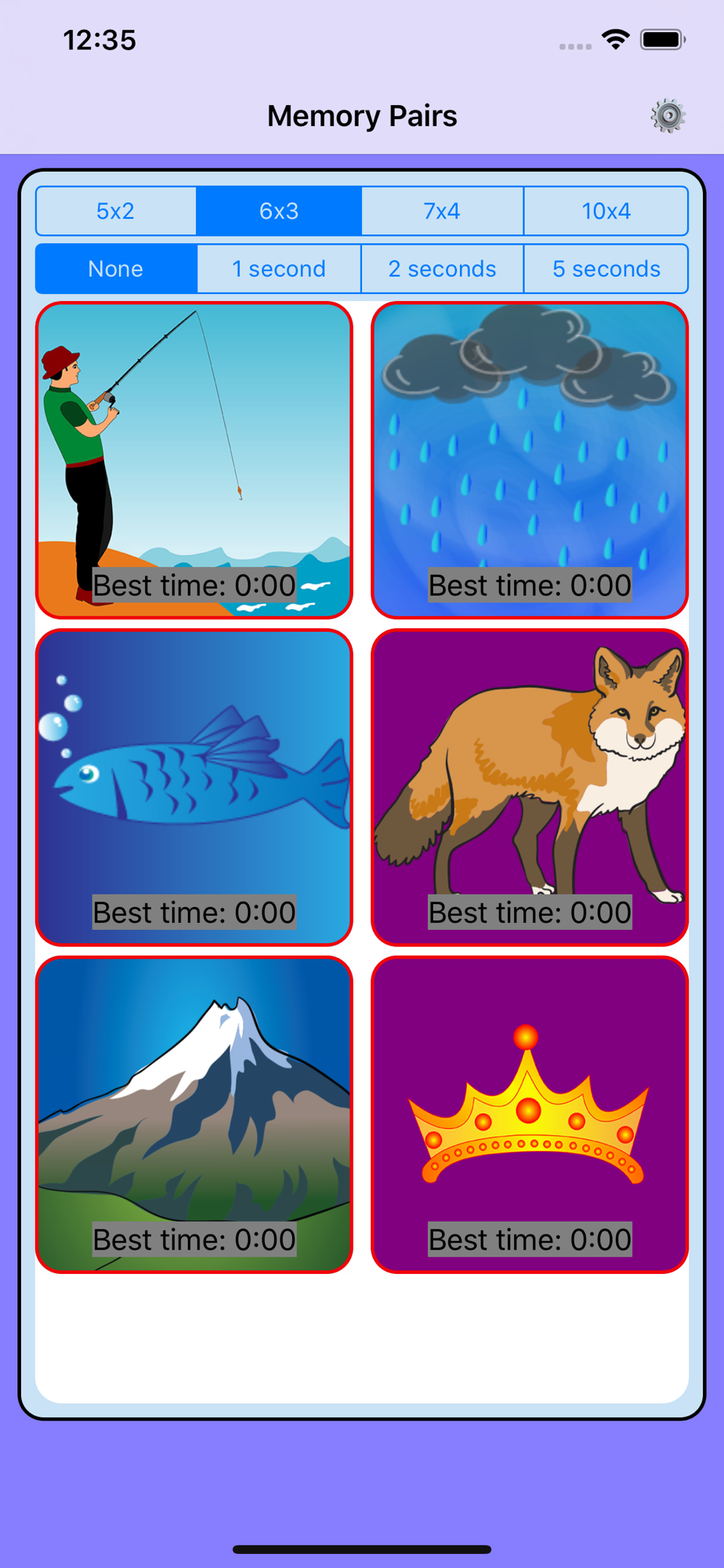
Task: Set preview time to None
Action: (116, 269)
